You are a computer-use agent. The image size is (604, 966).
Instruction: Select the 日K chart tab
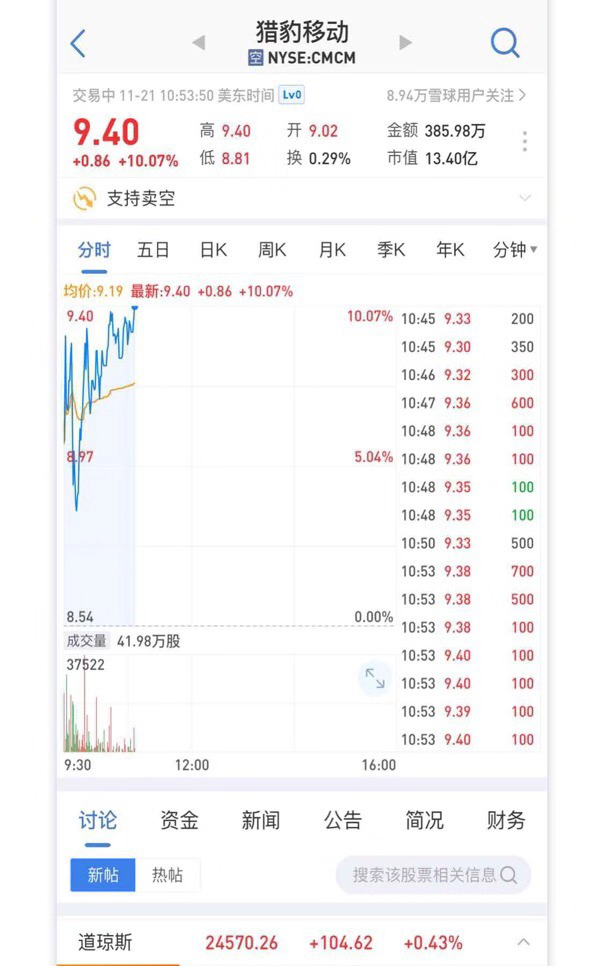tap(213, 250)
